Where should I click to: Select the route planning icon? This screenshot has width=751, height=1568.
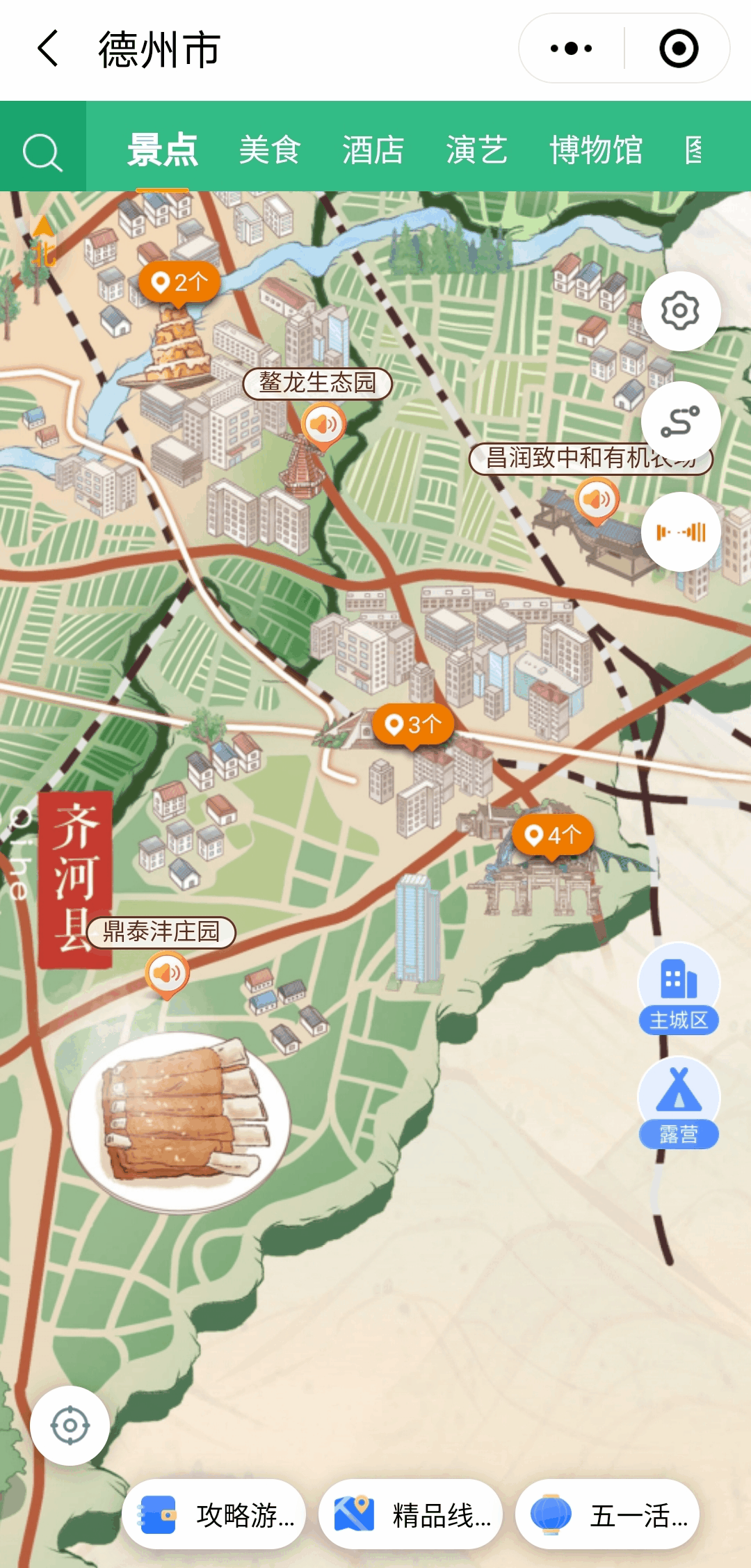pos(680,422)
